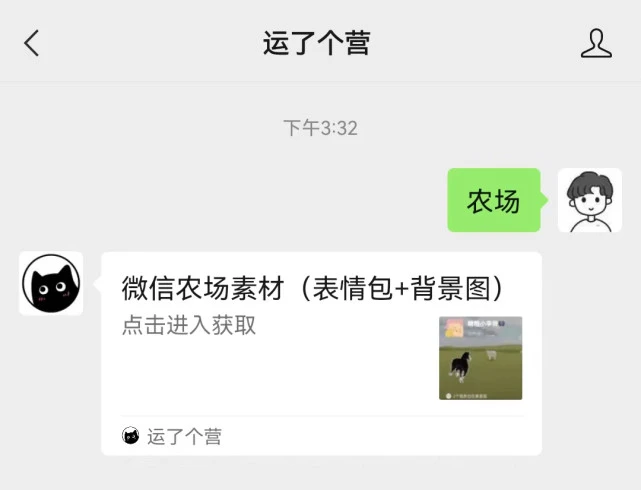The width and height of the screenshot is (641, 490).
Task: Tap your own avatar beside 农场
Action: point(589,200)
